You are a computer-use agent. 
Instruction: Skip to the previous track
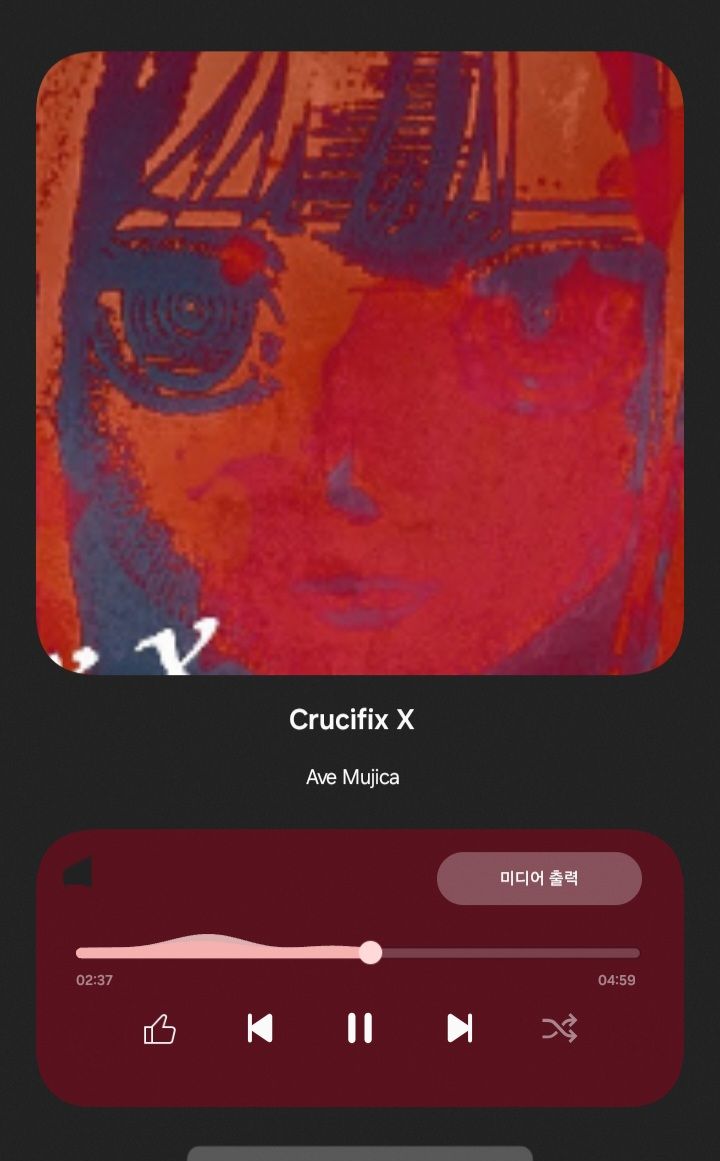[x=260, y=1028]
